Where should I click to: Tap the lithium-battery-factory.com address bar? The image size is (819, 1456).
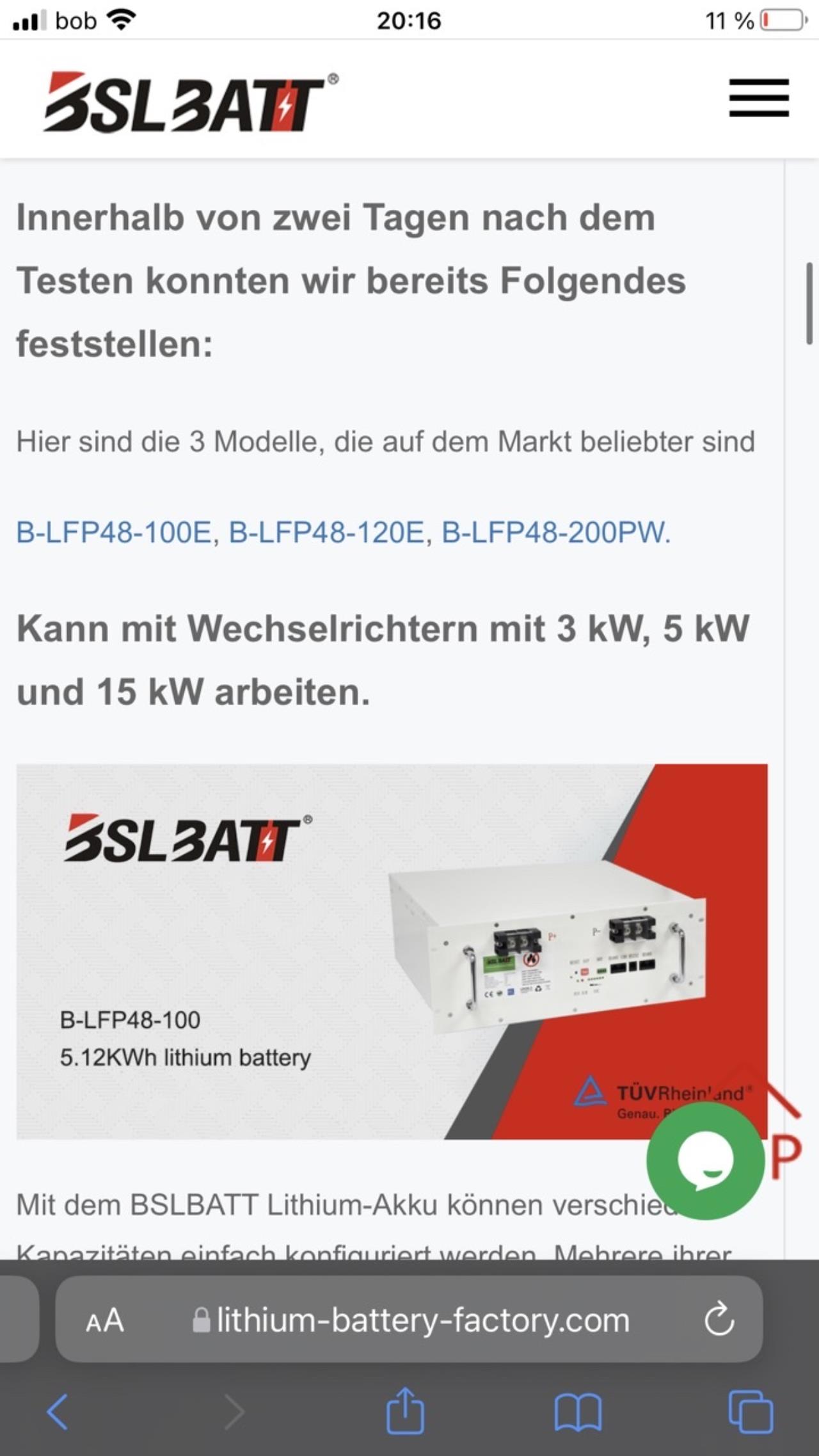[x=409, y=1320]
